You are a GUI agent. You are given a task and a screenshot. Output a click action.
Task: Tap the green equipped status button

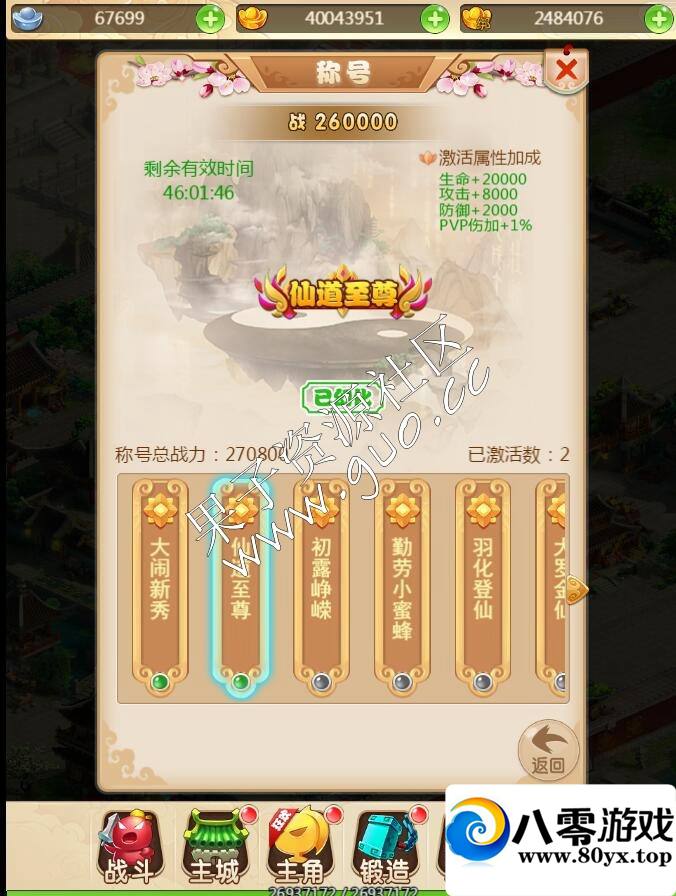point(342,398)
